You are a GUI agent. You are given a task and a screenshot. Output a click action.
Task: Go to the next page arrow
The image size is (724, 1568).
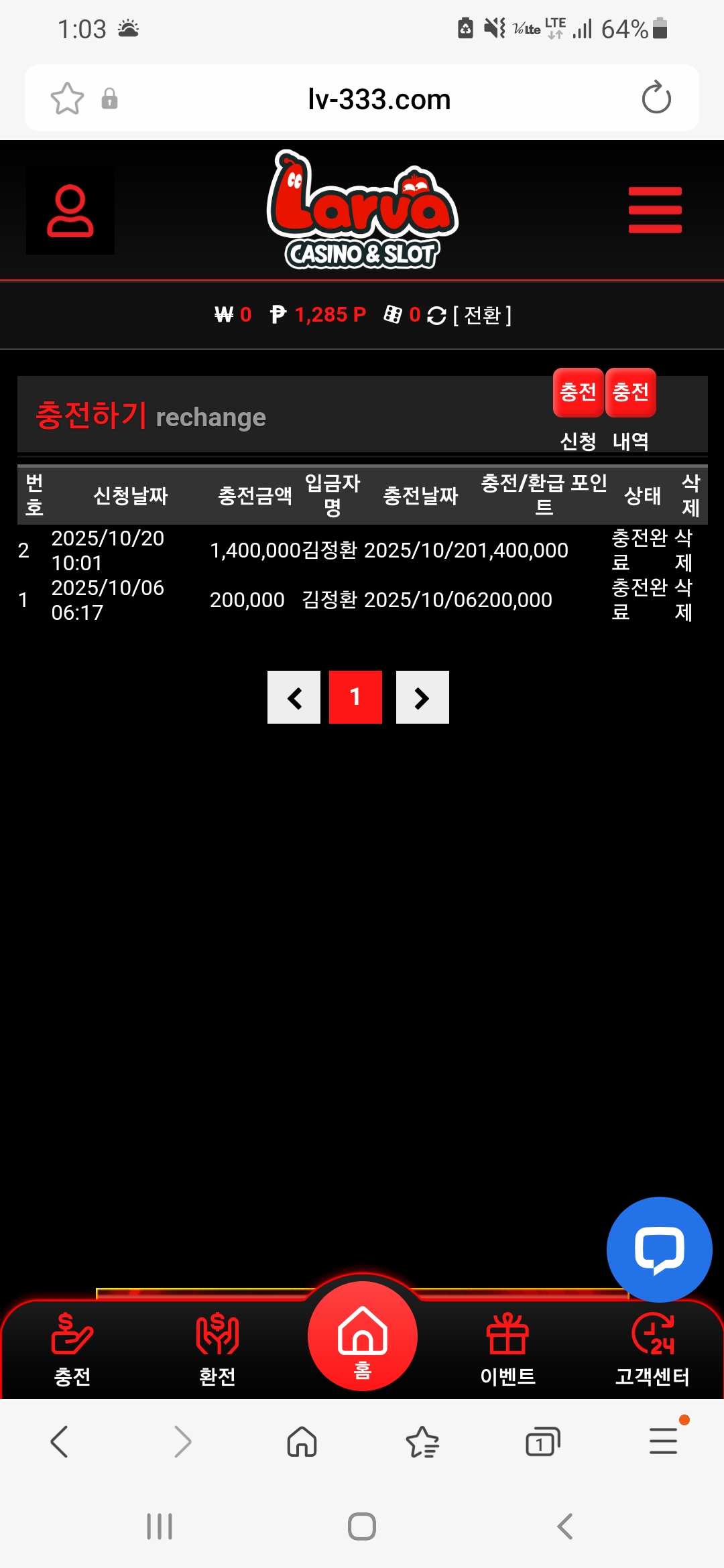(422, 698)
